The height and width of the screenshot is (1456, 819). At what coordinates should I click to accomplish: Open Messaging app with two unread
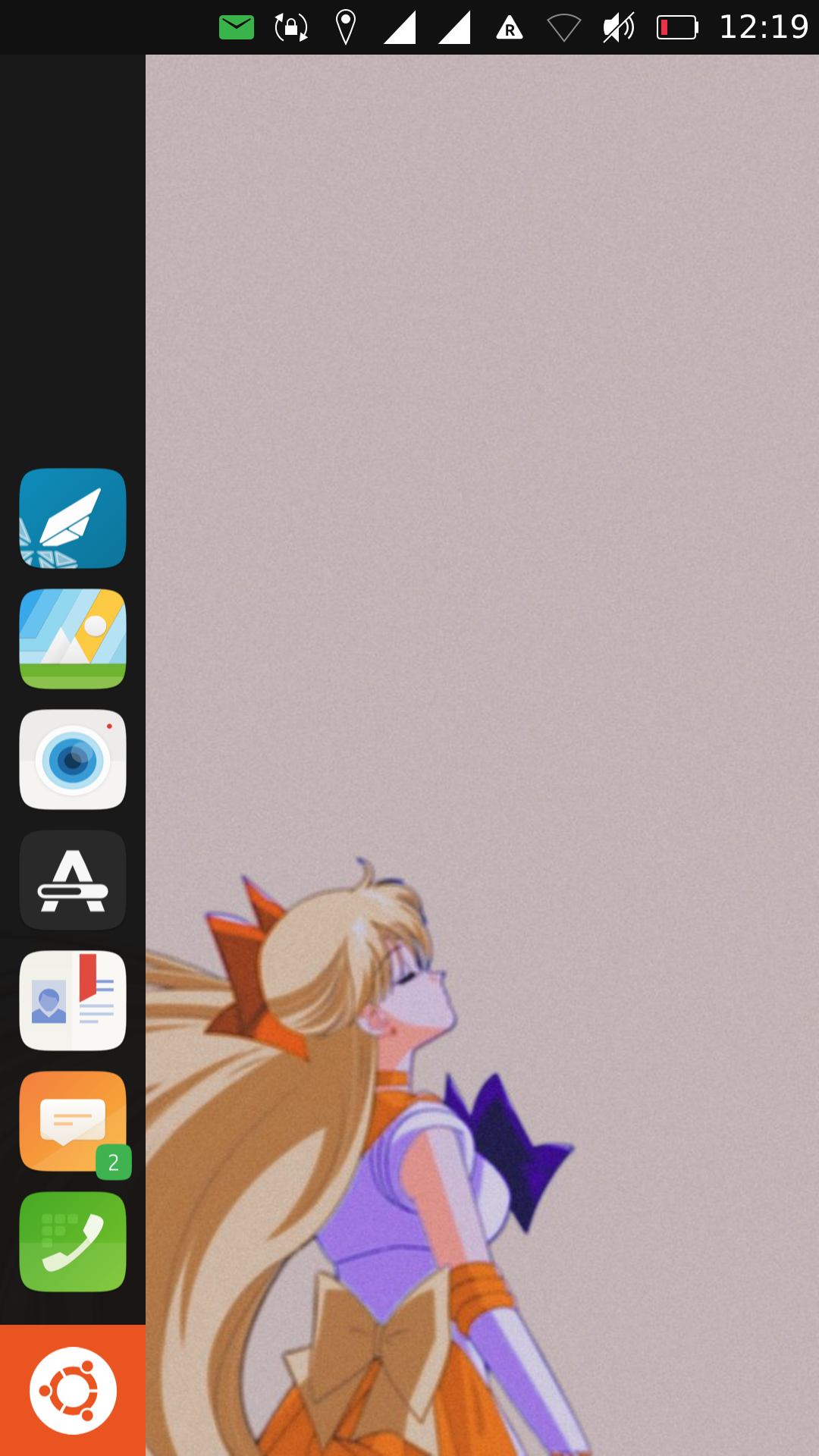point(73,1122)
